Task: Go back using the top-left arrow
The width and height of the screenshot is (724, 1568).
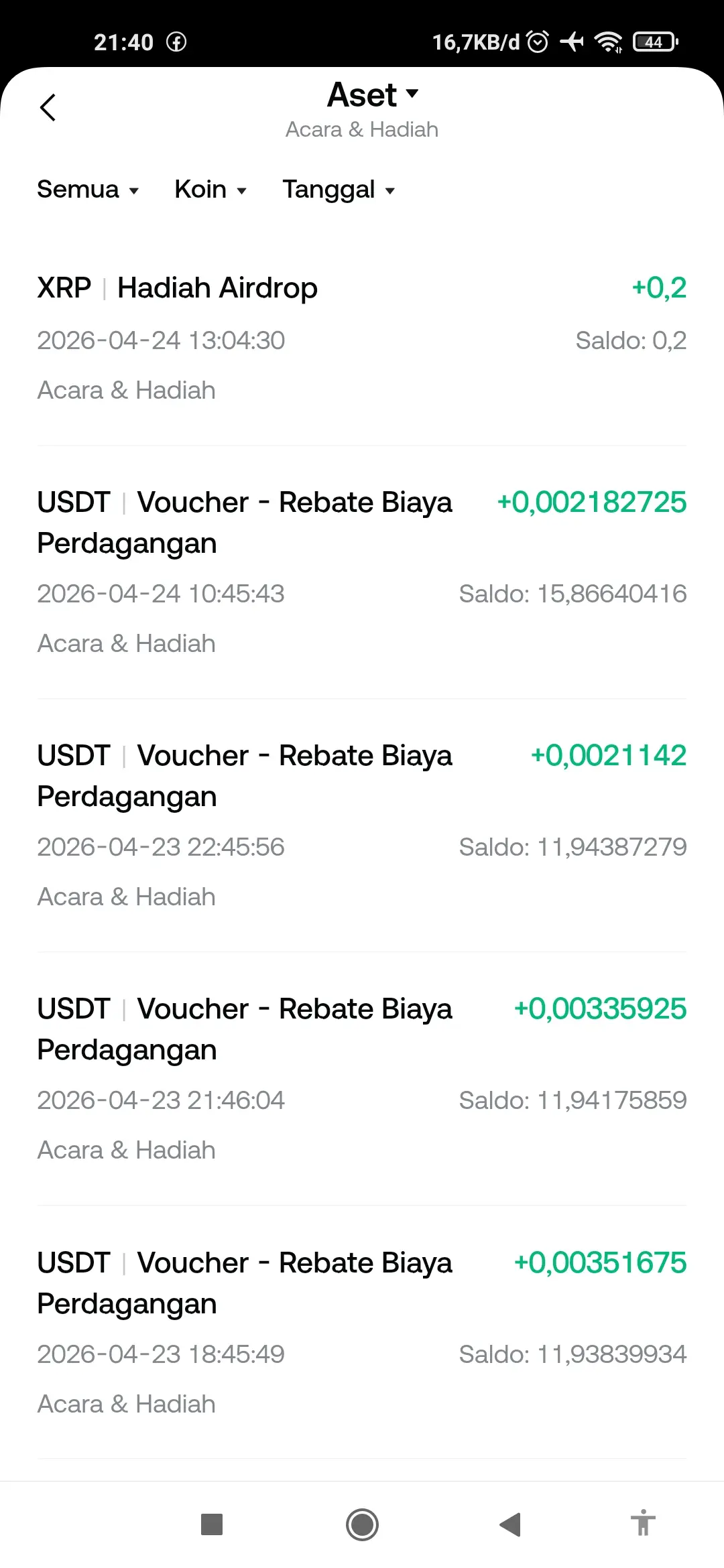Action: click(x=48, y=107)
